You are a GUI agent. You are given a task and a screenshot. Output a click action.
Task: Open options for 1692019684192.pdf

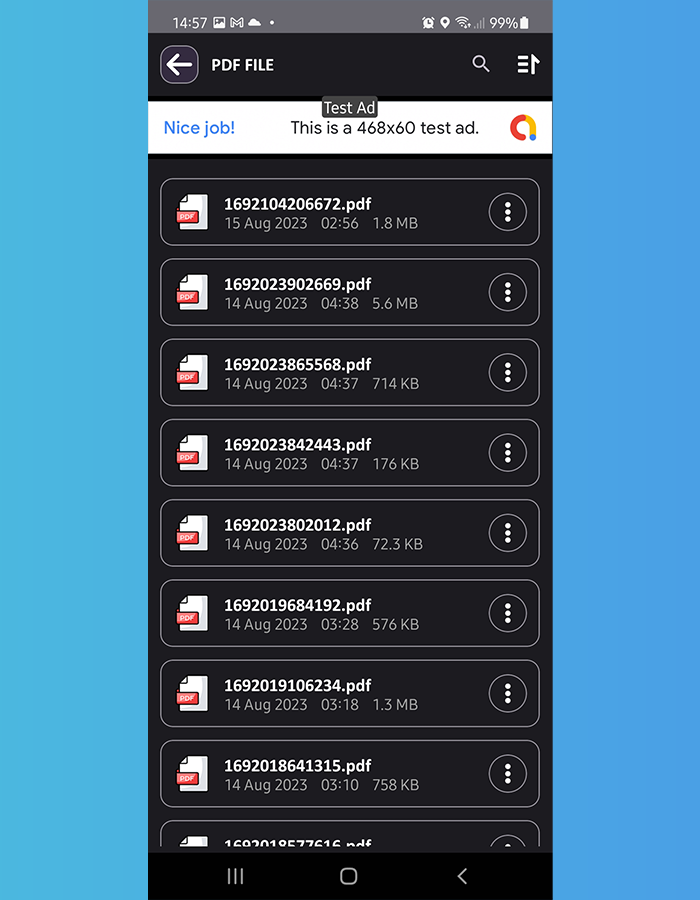[508, 613]
